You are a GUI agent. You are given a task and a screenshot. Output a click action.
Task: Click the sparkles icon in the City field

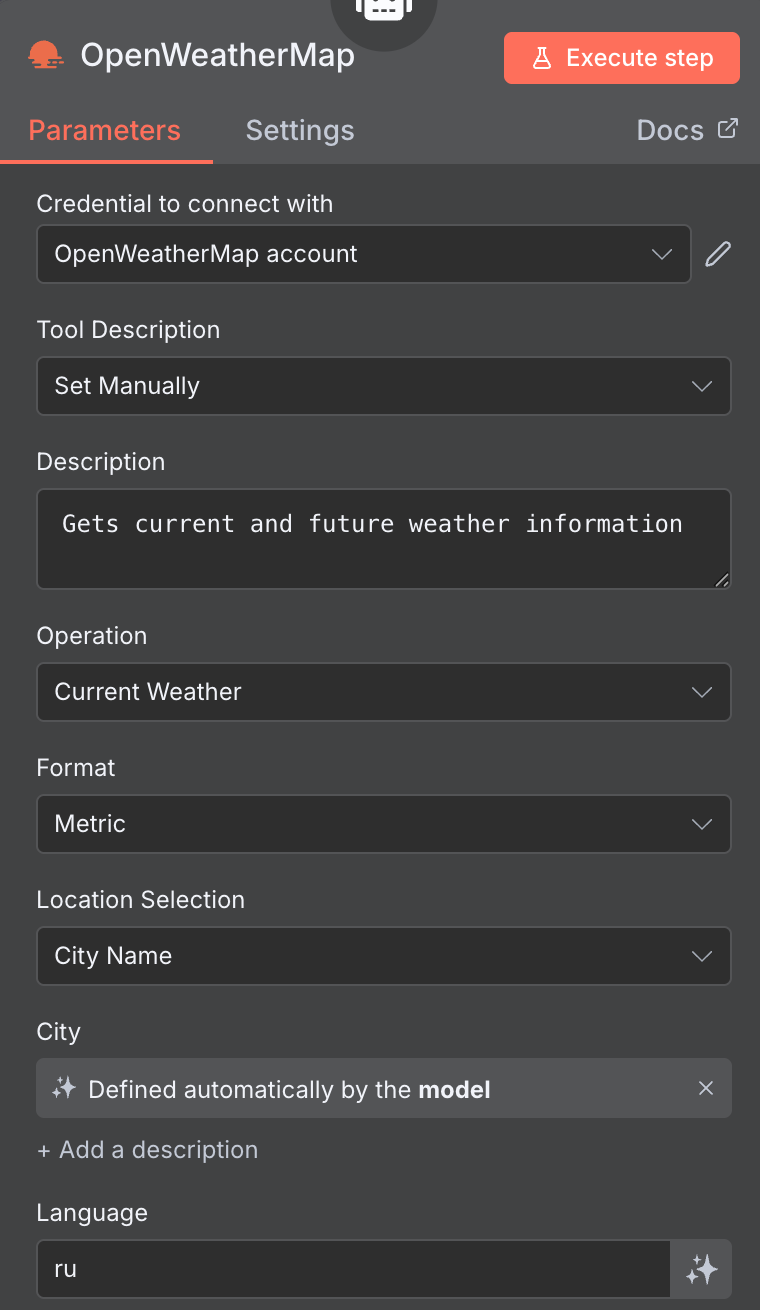[64, 1088]
